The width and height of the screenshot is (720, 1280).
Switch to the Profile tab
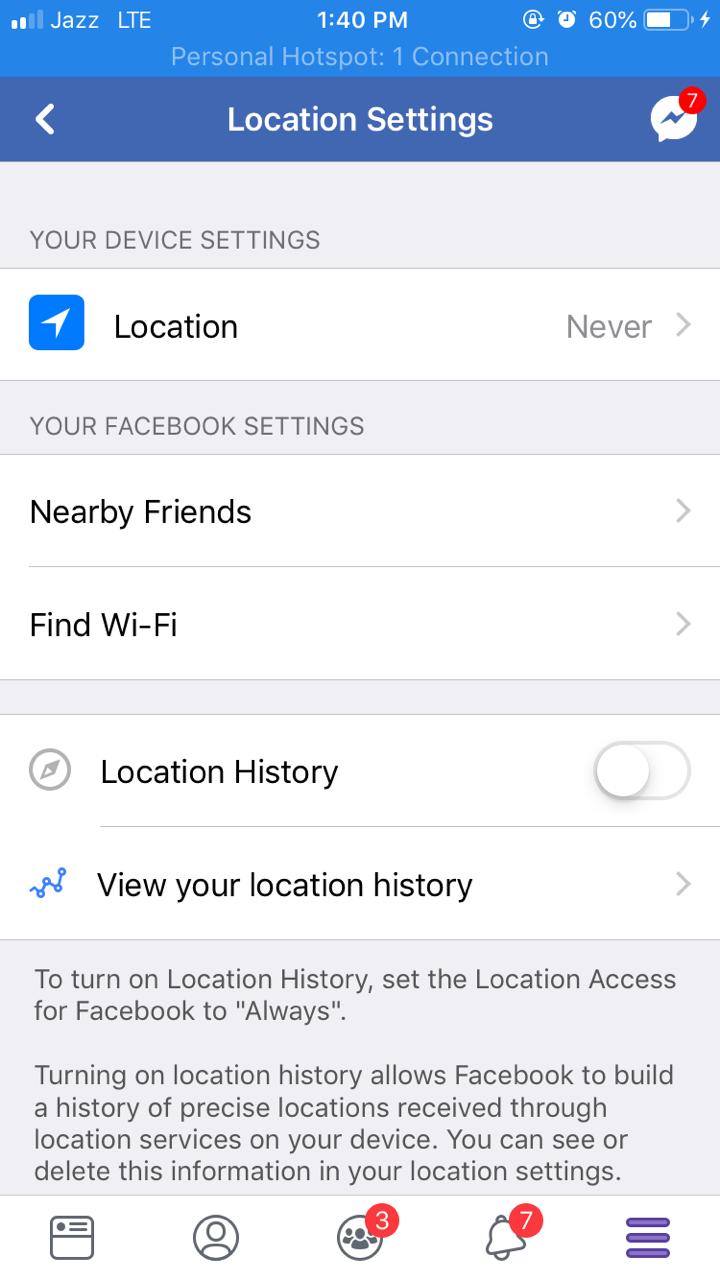(216, 1238)
